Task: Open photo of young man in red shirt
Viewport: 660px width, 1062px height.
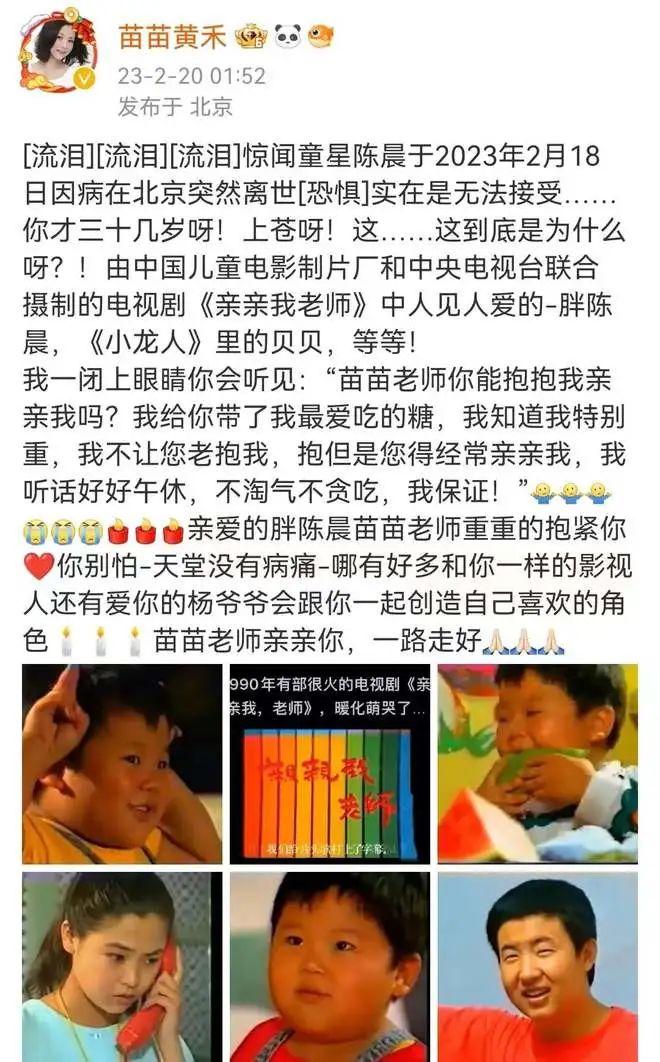Action: click(x=537, y=965)
